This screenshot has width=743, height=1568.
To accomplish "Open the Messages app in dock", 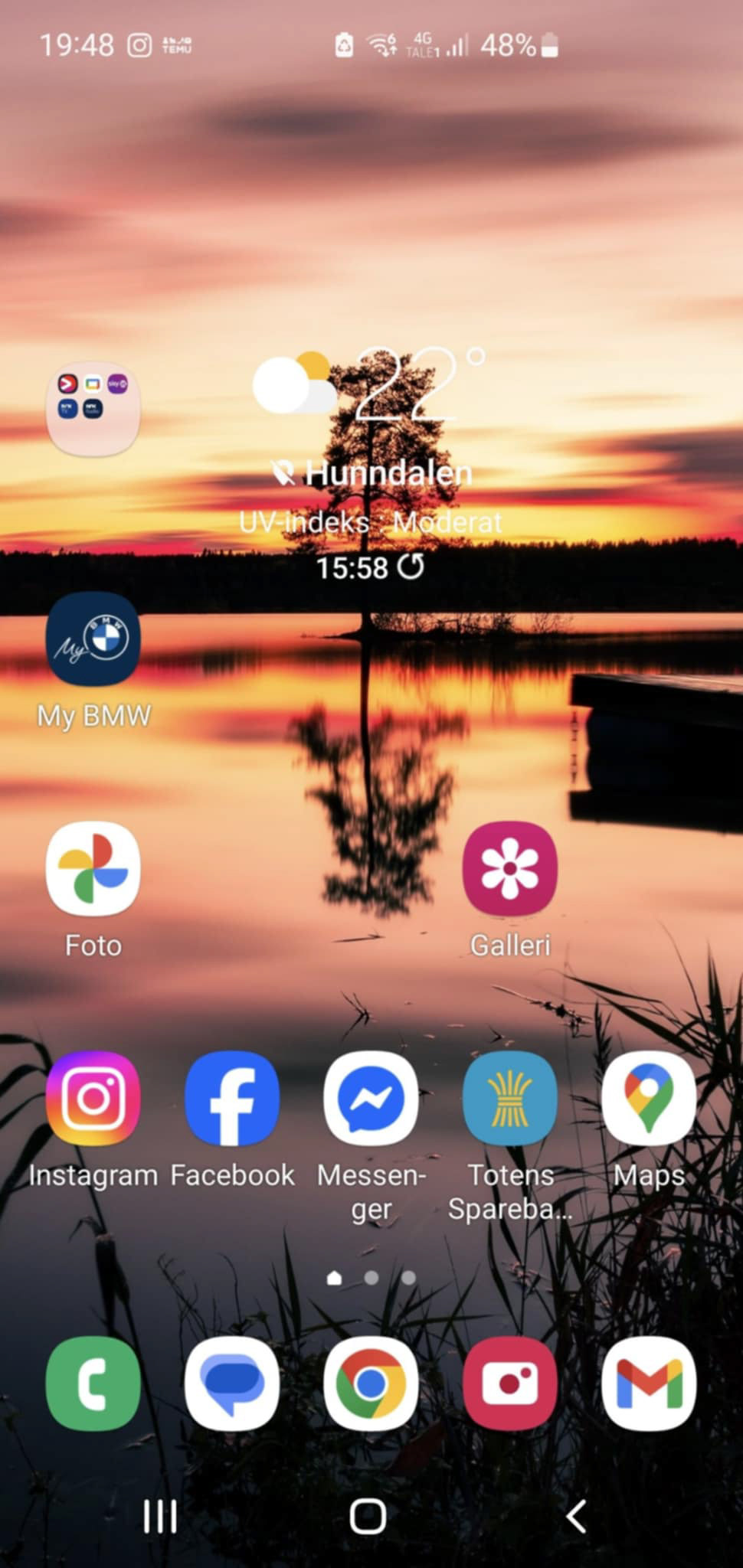I will click(x=232, y=1383).
